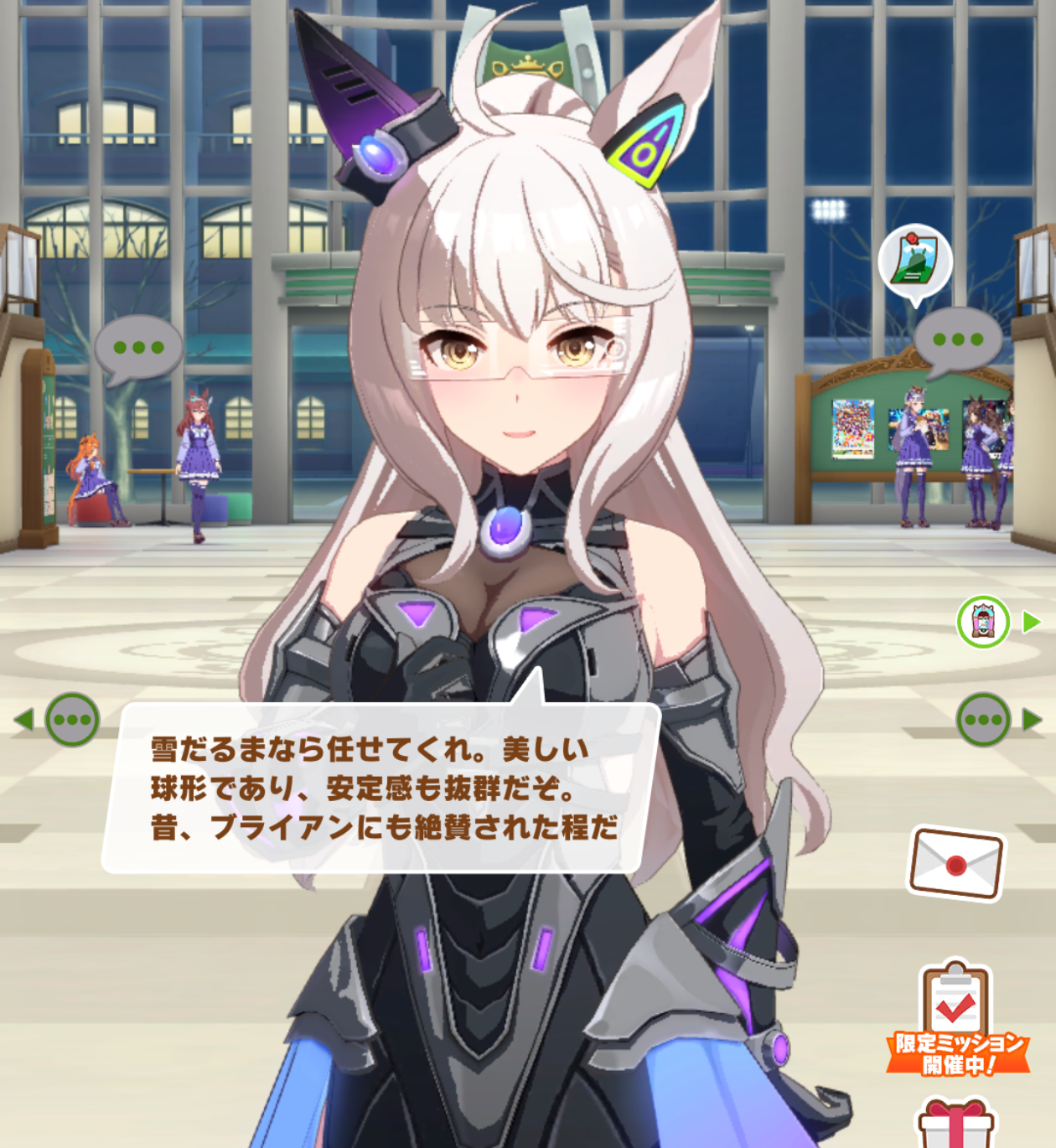The height and width of the screenshot is (1148, 1056).
Task: Advance the snowman dialogue text box
Action: click(381, 789)
